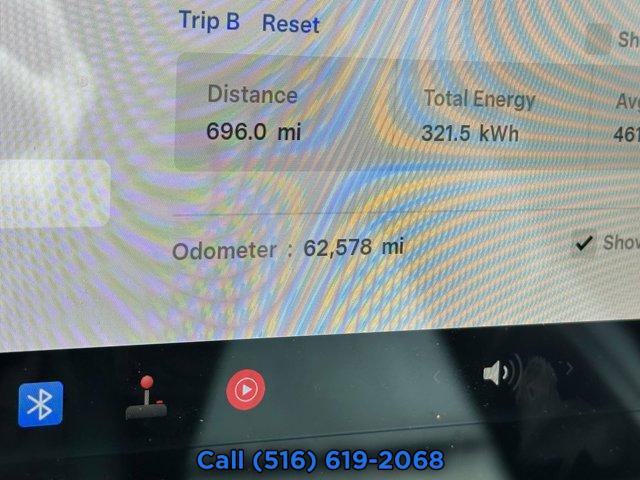The height and width of the screenshot is (480, 640).
Task: Open Bluetooth settings
Action: pyautogui.click(x=40, y=404)
